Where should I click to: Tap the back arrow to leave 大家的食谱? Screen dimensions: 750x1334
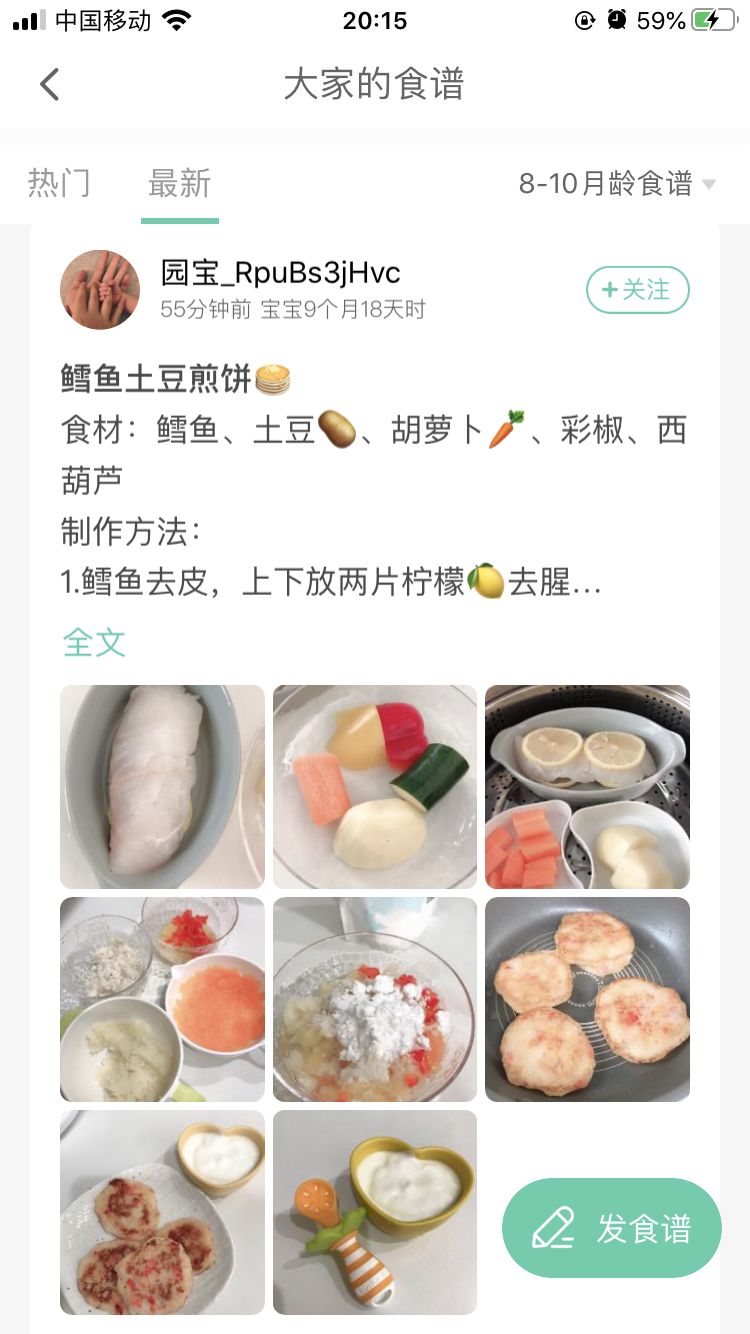pyautogui.click(x=50, y=84)
